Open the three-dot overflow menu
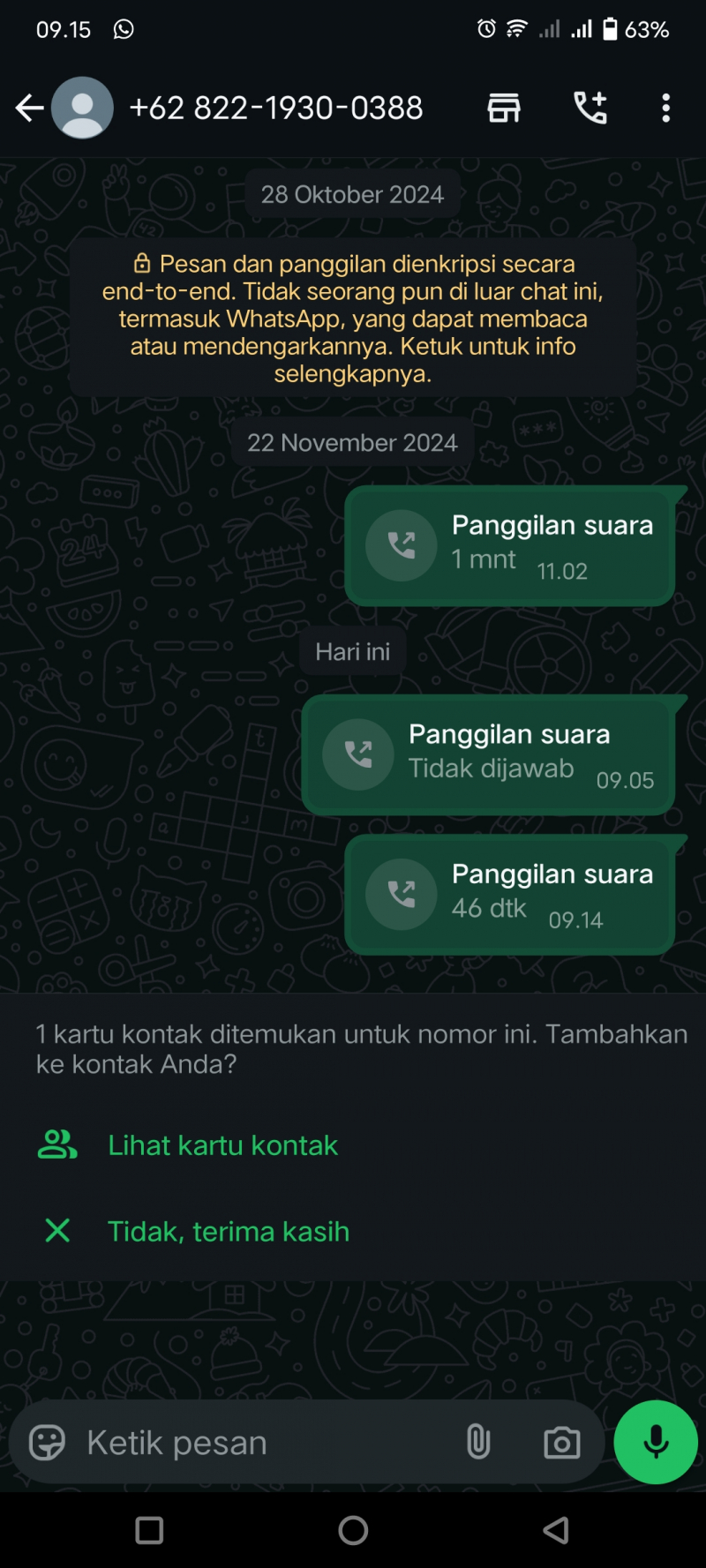The image size is (706, 1568). [x=665, y=109]
